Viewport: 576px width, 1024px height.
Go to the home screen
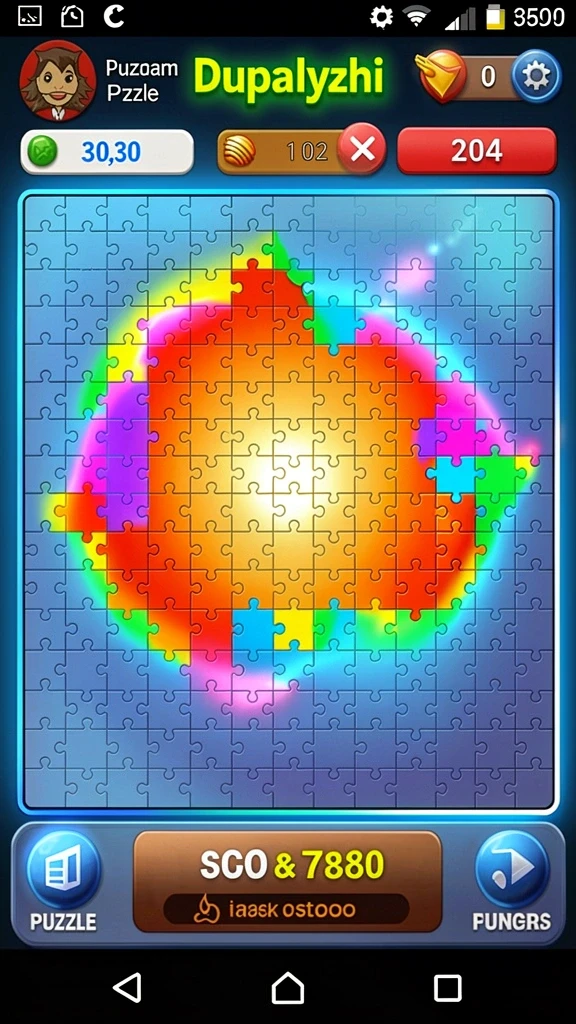click(288, 987)
